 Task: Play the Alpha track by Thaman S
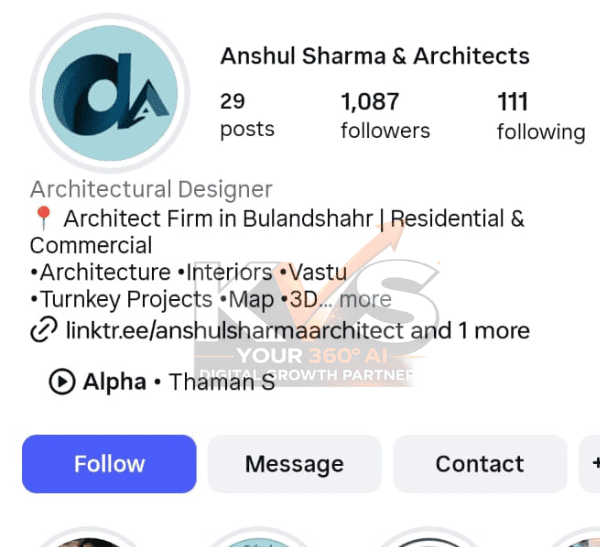62,381
